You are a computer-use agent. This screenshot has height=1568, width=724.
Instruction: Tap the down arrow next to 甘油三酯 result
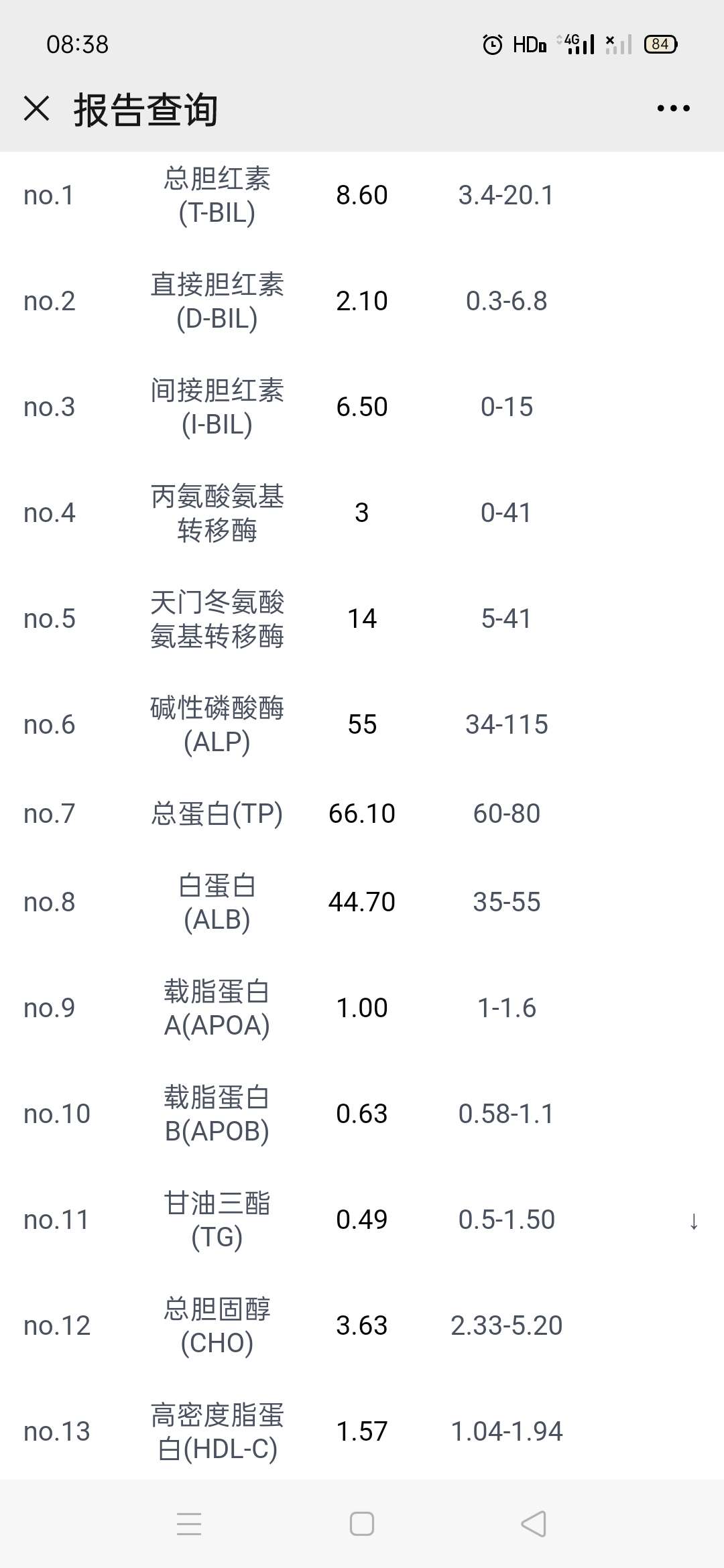click(x=693, y=1221)
